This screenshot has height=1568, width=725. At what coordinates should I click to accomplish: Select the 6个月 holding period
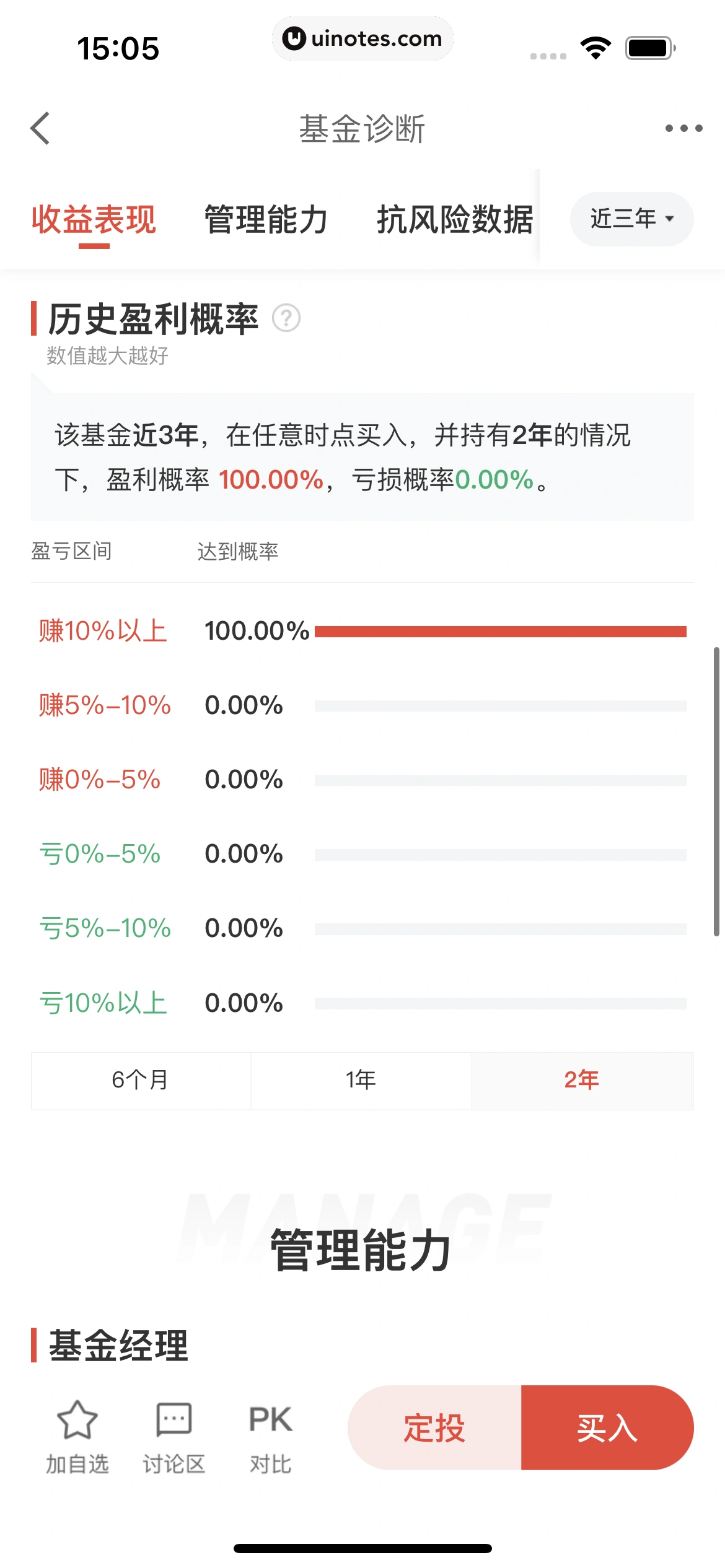[x=141, y=1080]
